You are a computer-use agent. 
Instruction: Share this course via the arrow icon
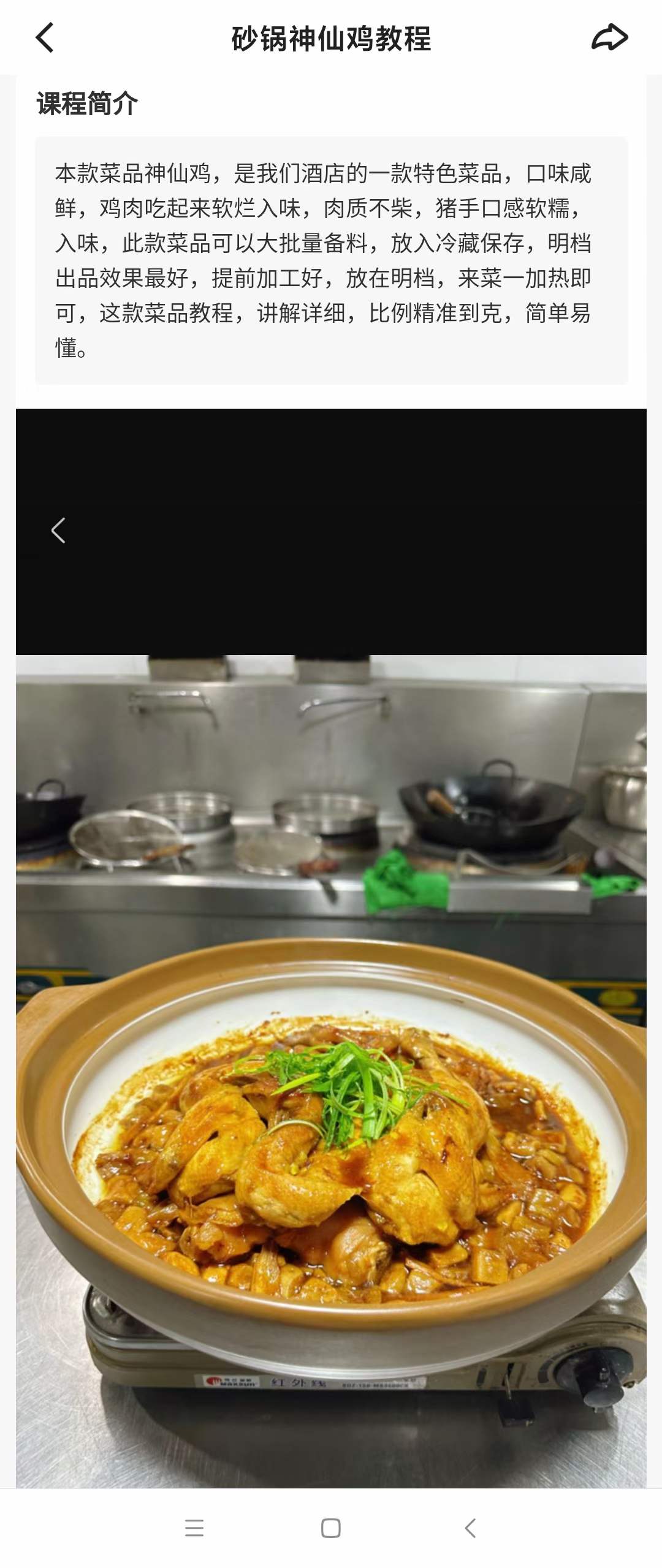tap(609, 38)
